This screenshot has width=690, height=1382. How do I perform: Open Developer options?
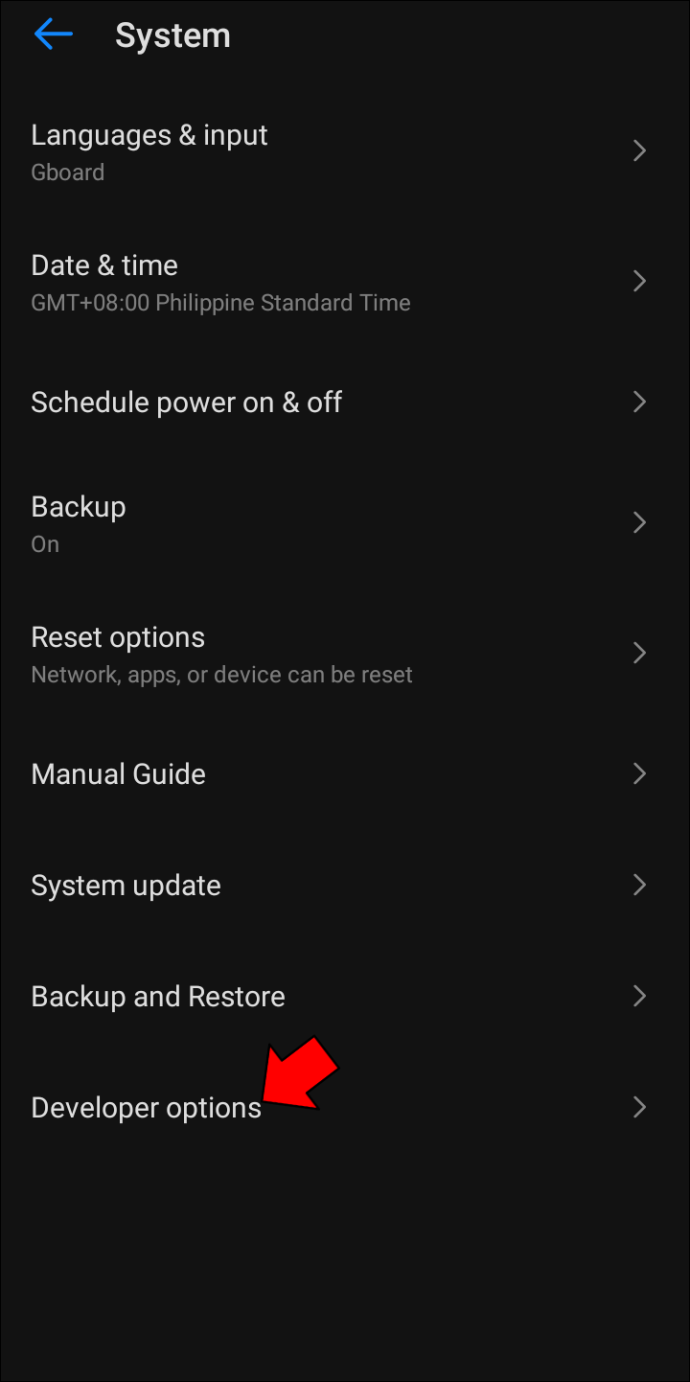click(x=345, y=1107)
